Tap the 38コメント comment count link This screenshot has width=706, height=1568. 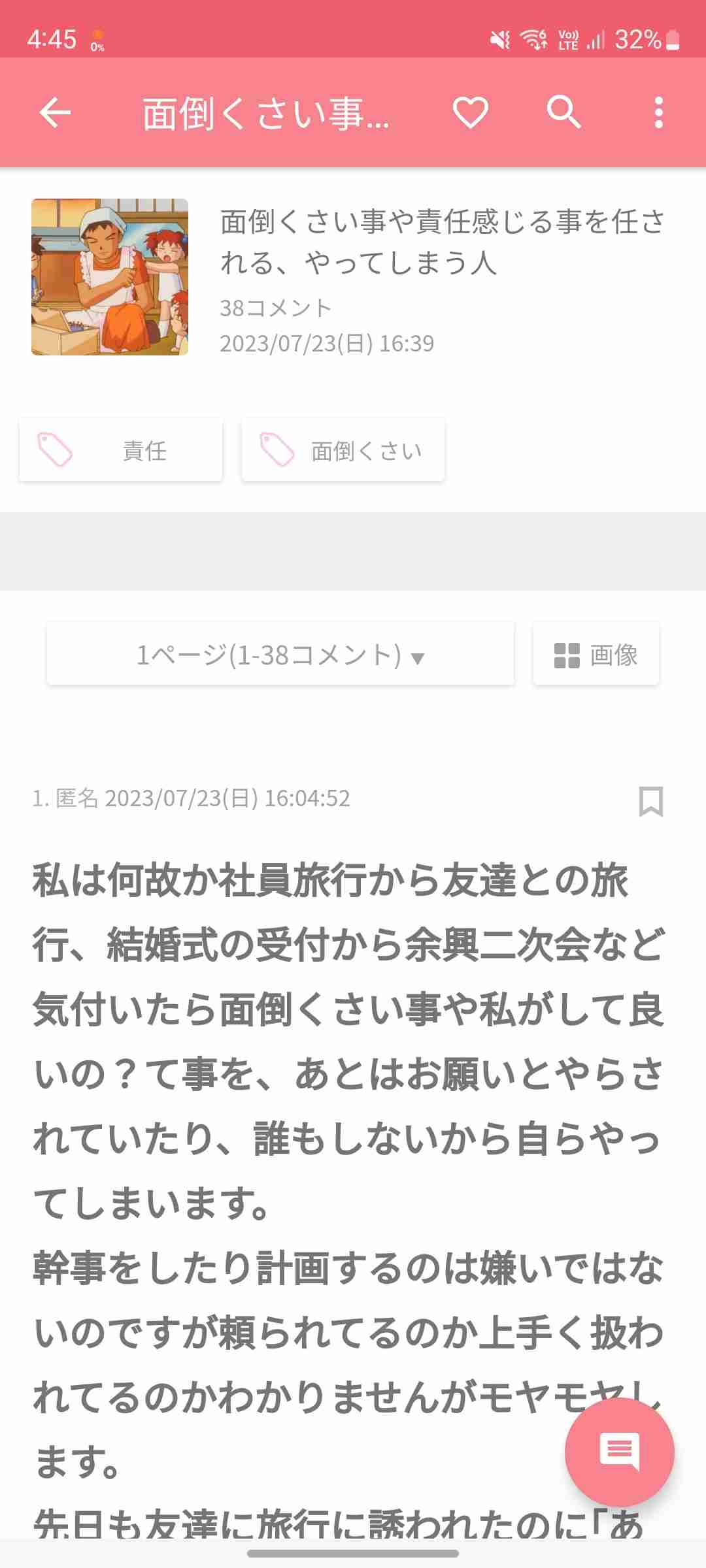[275, 308]
